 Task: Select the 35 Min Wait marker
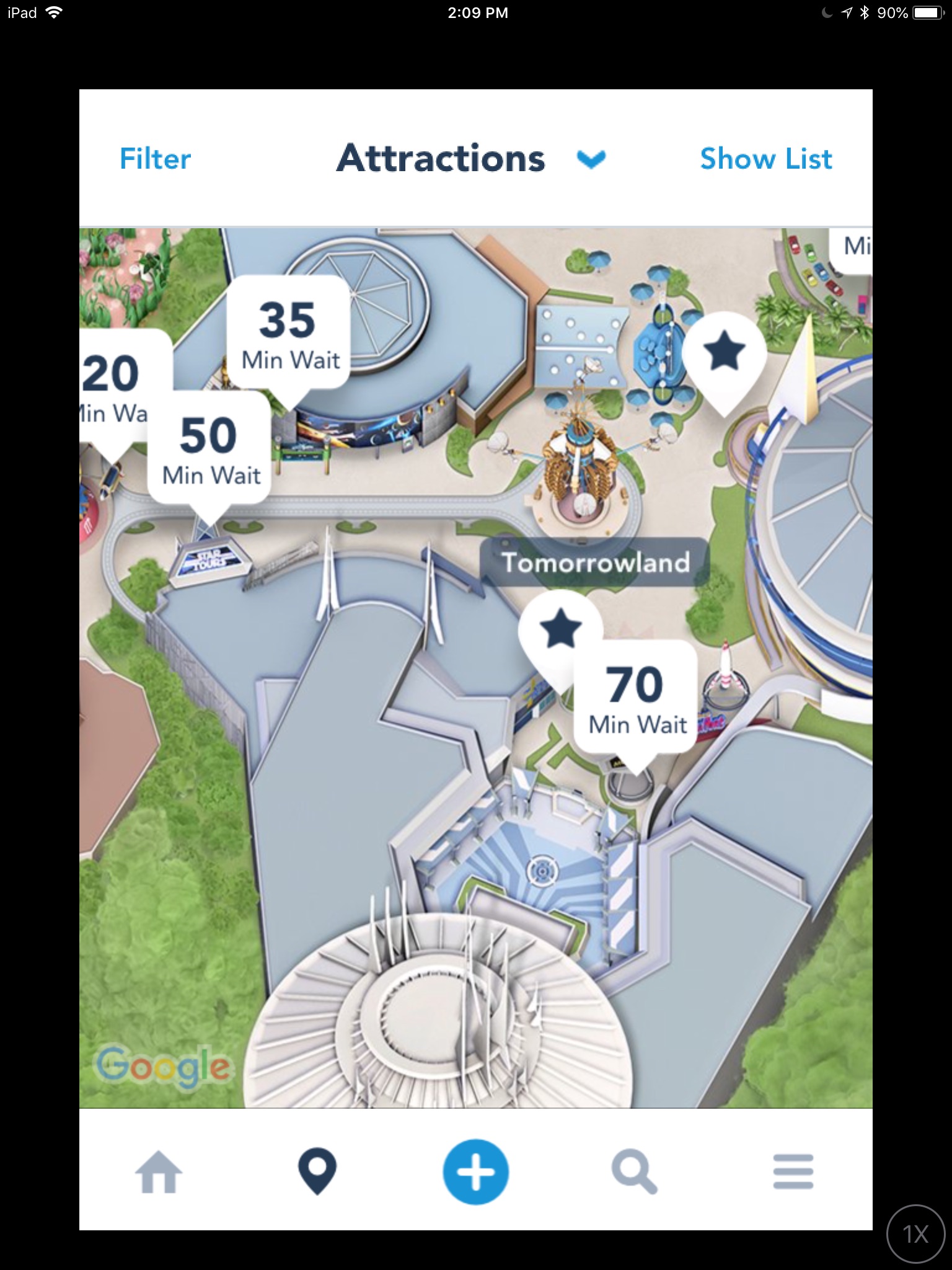pos(289,334)
